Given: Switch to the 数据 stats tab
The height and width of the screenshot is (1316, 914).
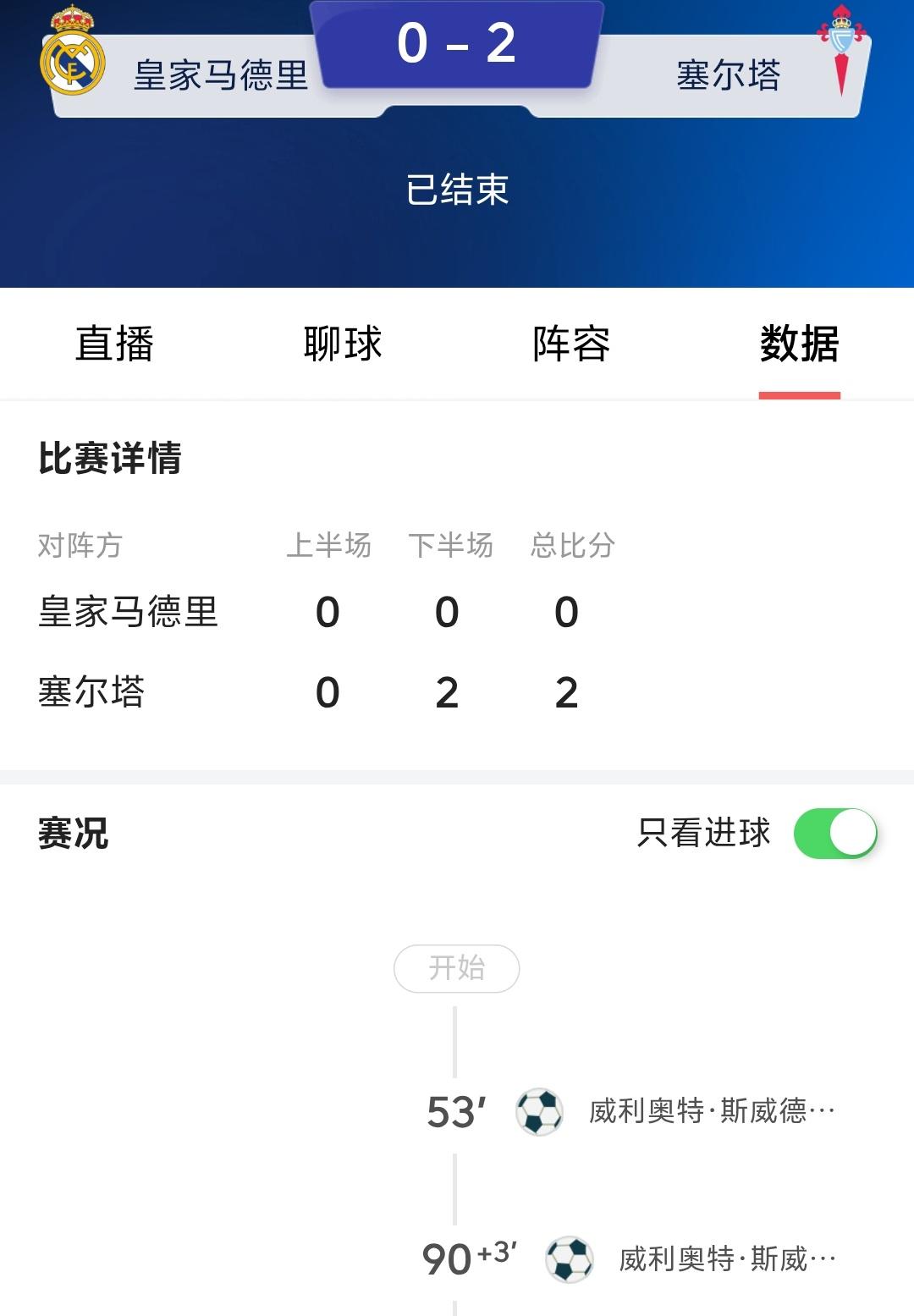Looking at the screenshot, I should click(799, 344).
